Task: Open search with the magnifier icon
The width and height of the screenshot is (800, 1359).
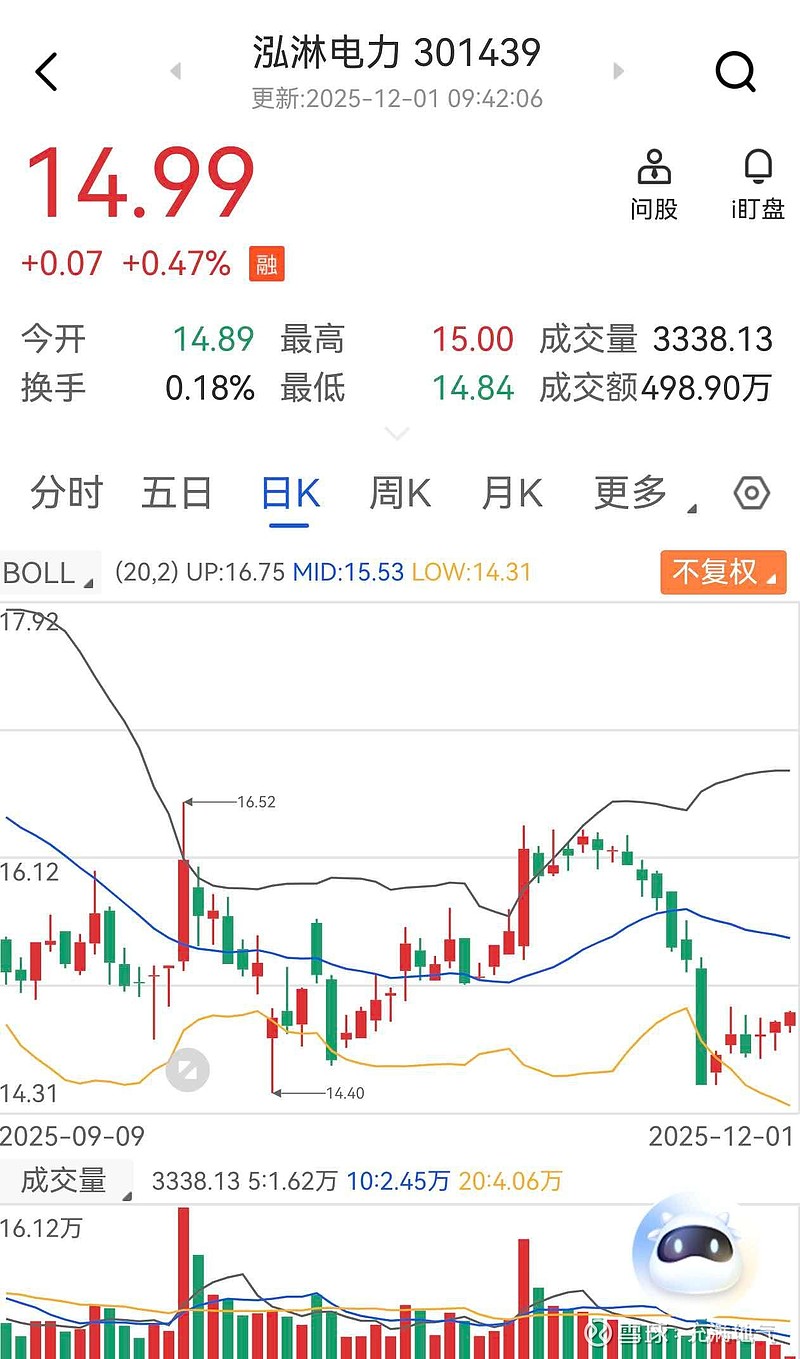Action: (x=736, y=71)
